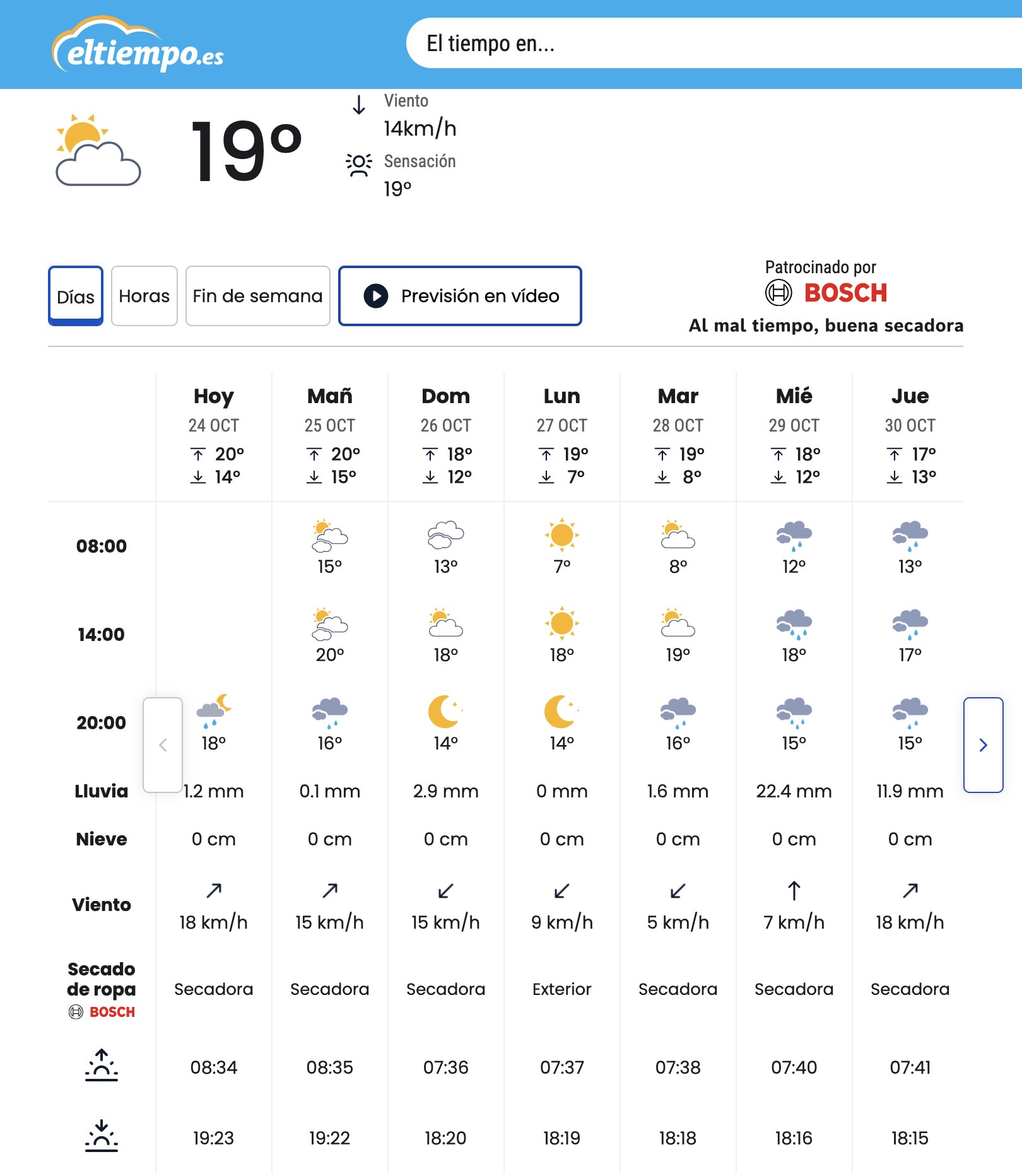Show next days with right arrow
Viewport: 1022px width, 1176px height.
click(983, 745)
